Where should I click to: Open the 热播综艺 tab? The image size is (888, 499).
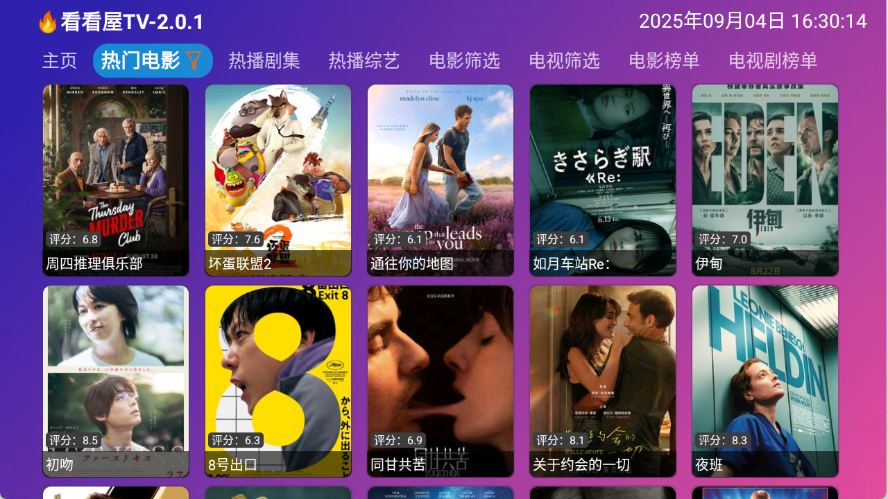click(364, 61)
